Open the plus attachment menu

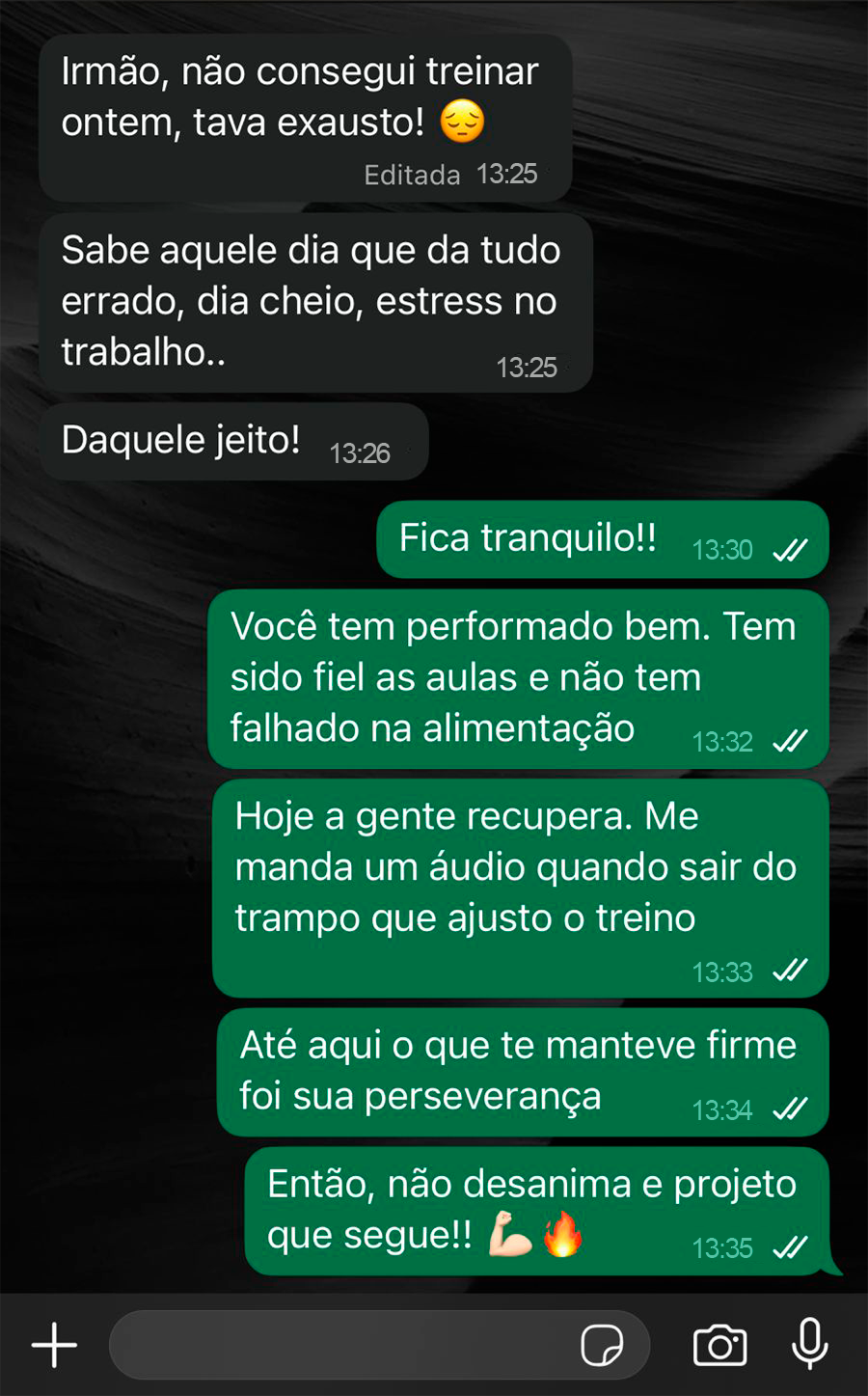[x=55, y=1345]
